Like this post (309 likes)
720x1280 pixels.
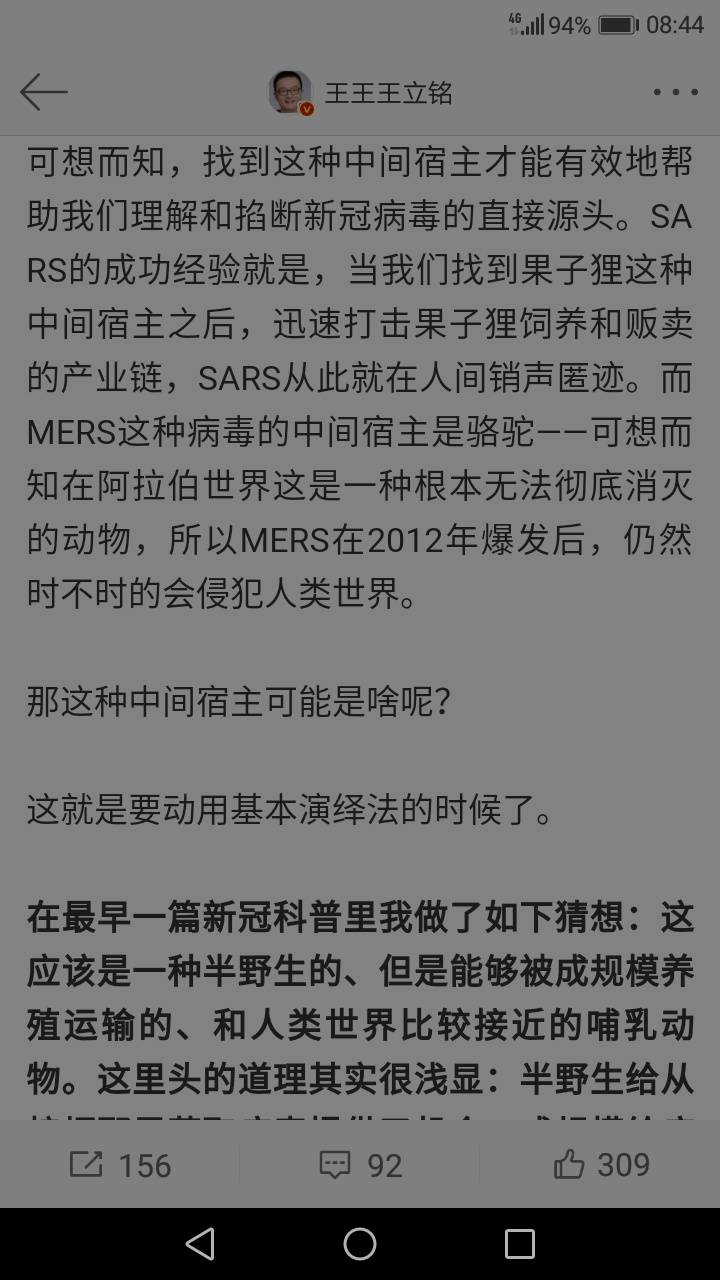click(601, 1164)
